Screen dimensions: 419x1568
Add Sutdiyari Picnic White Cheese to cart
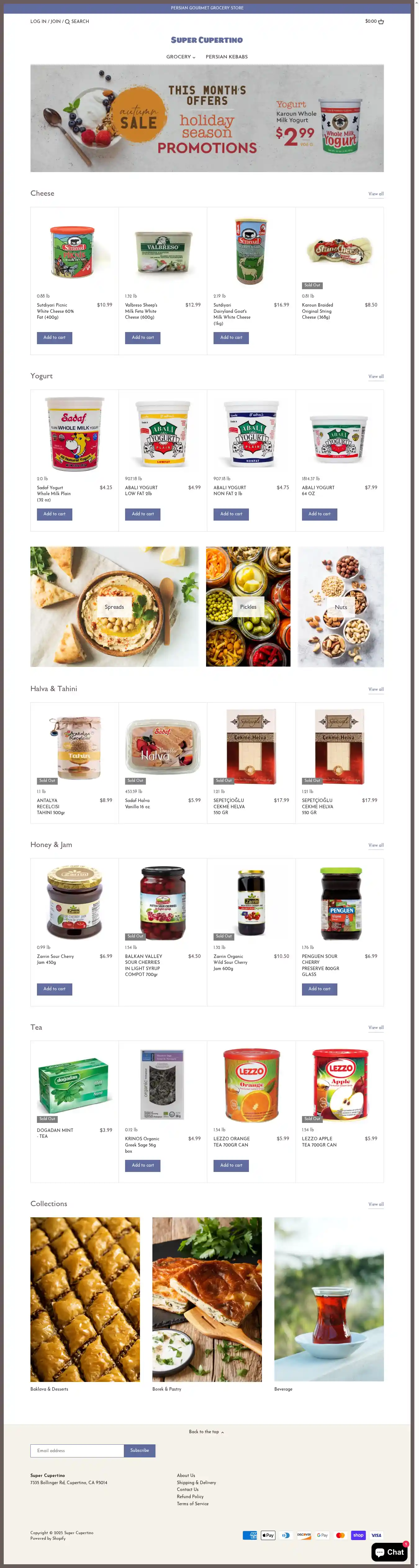(x=54, y=337)
